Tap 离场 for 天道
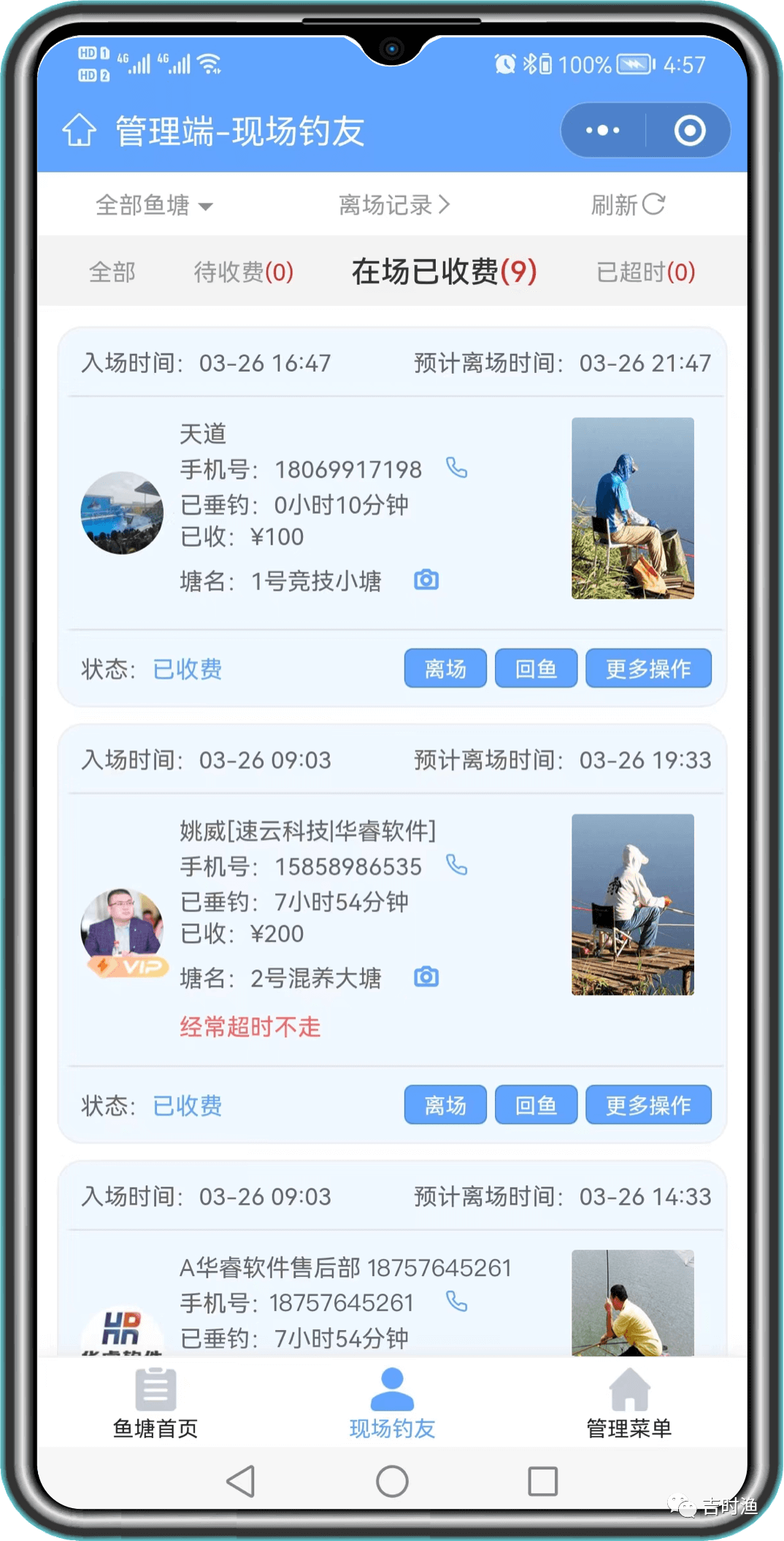 [x=445, y=668]
